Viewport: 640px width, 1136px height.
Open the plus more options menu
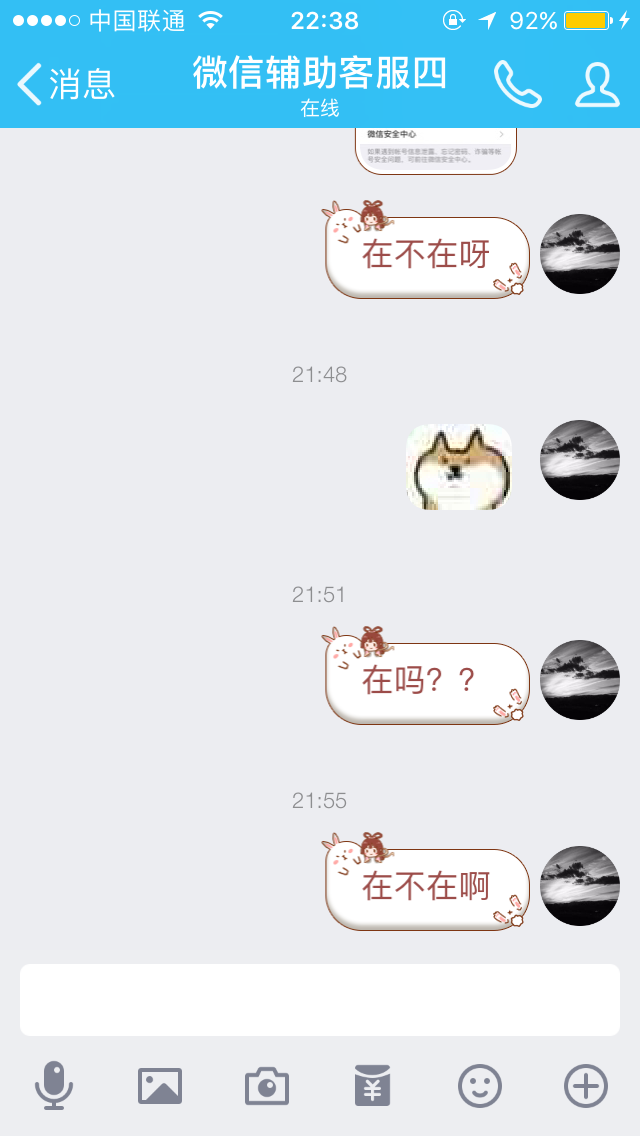pyautogui.click(x=586, y=1086)
